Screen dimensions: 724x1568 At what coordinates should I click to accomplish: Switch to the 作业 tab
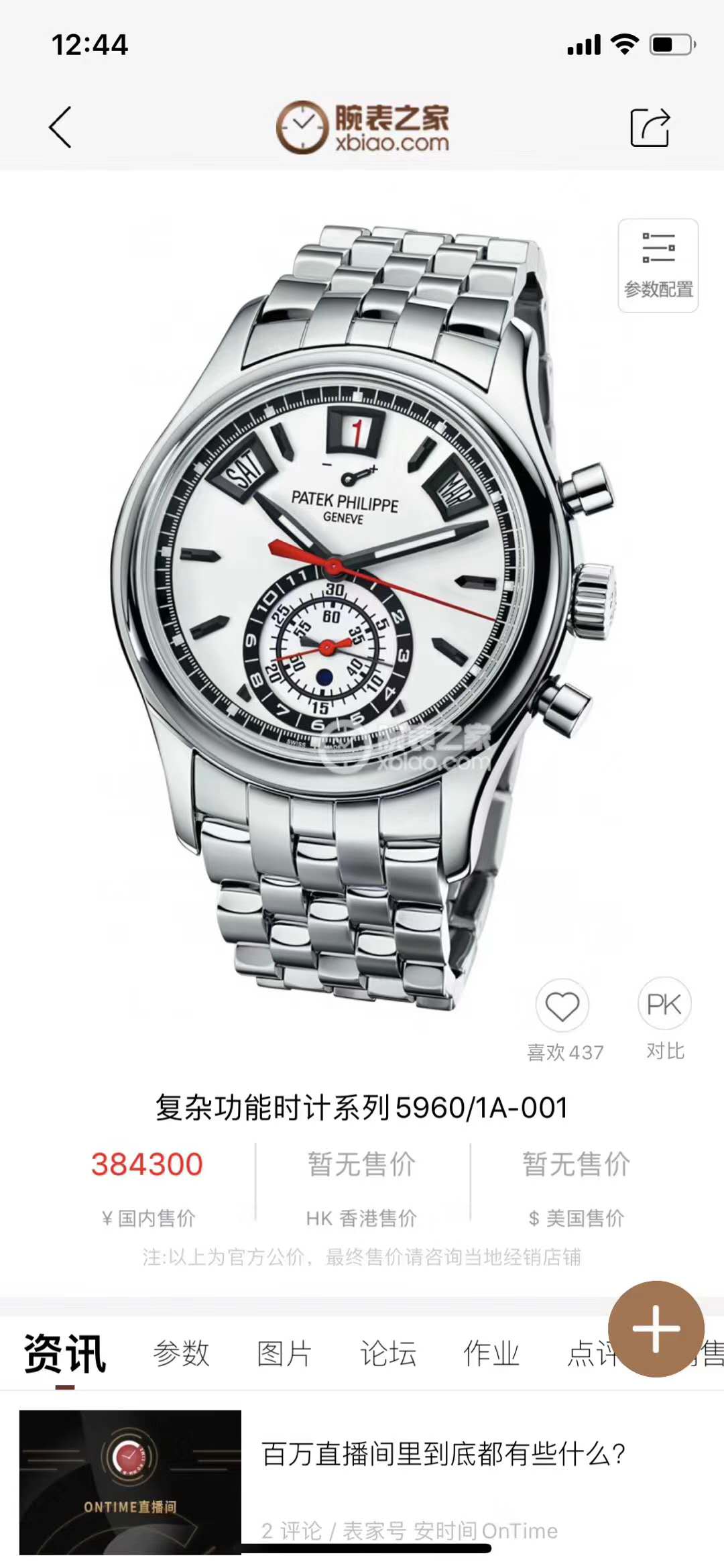coord(491,1353)
